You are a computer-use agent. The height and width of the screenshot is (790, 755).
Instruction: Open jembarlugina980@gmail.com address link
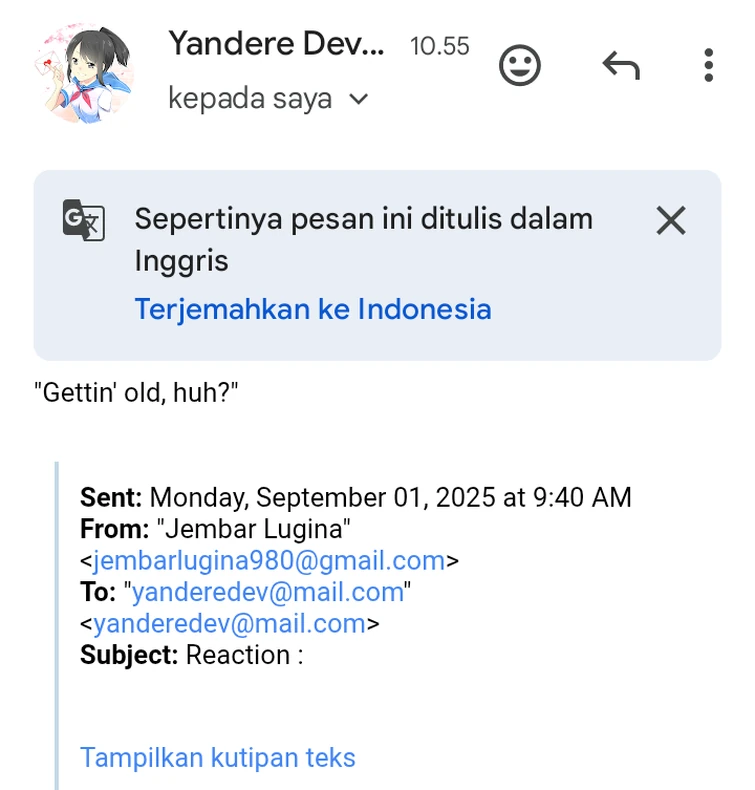tap(269, 560)
